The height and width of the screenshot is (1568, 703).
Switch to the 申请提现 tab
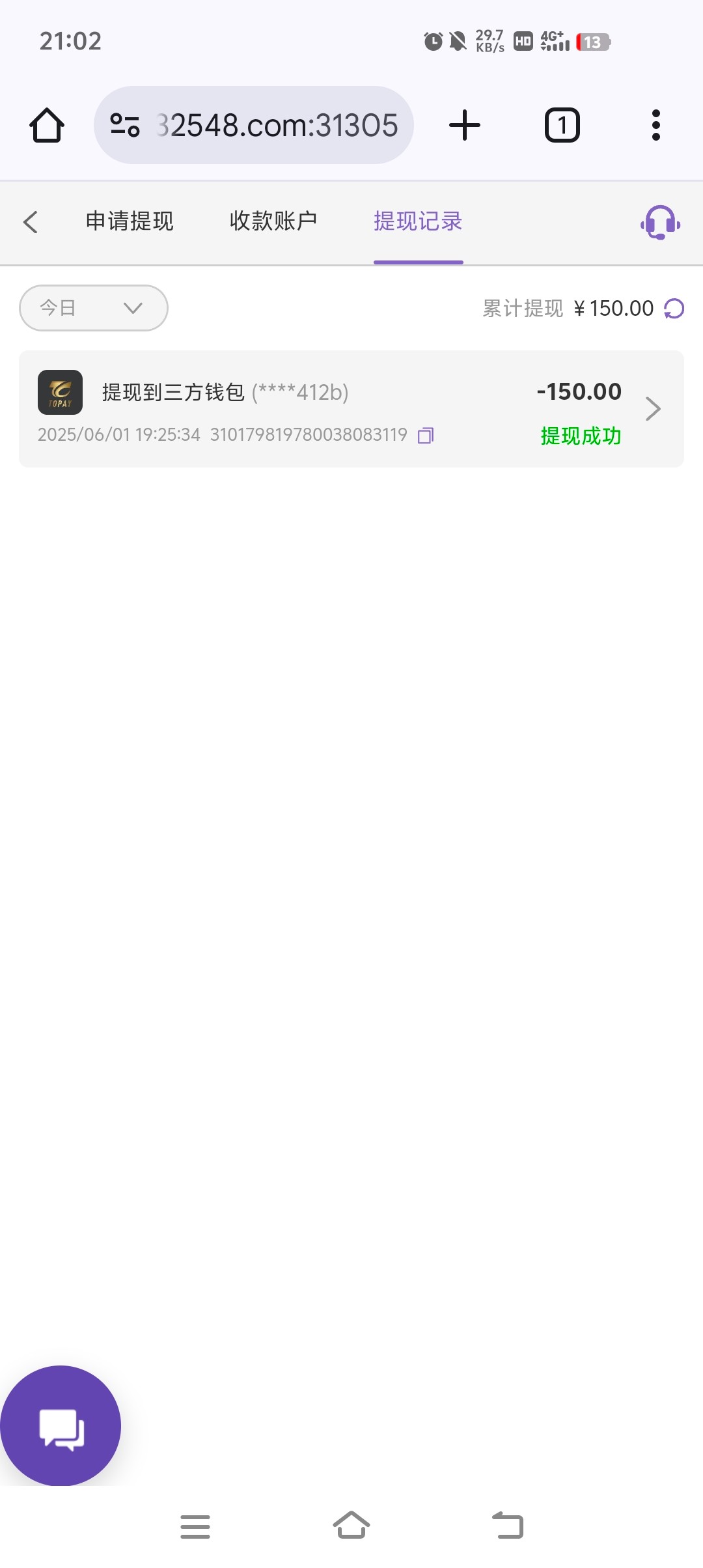(x=130, y=221)
